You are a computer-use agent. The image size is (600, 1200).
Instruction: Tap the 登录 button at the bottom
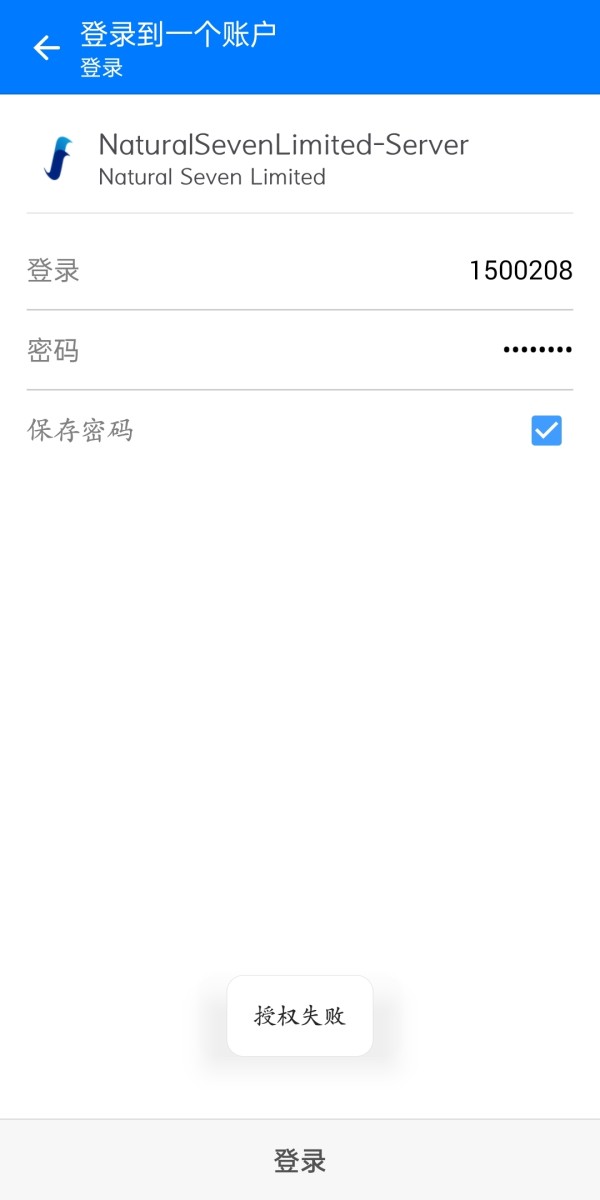pyautogui.click(x=300, y=1160)
